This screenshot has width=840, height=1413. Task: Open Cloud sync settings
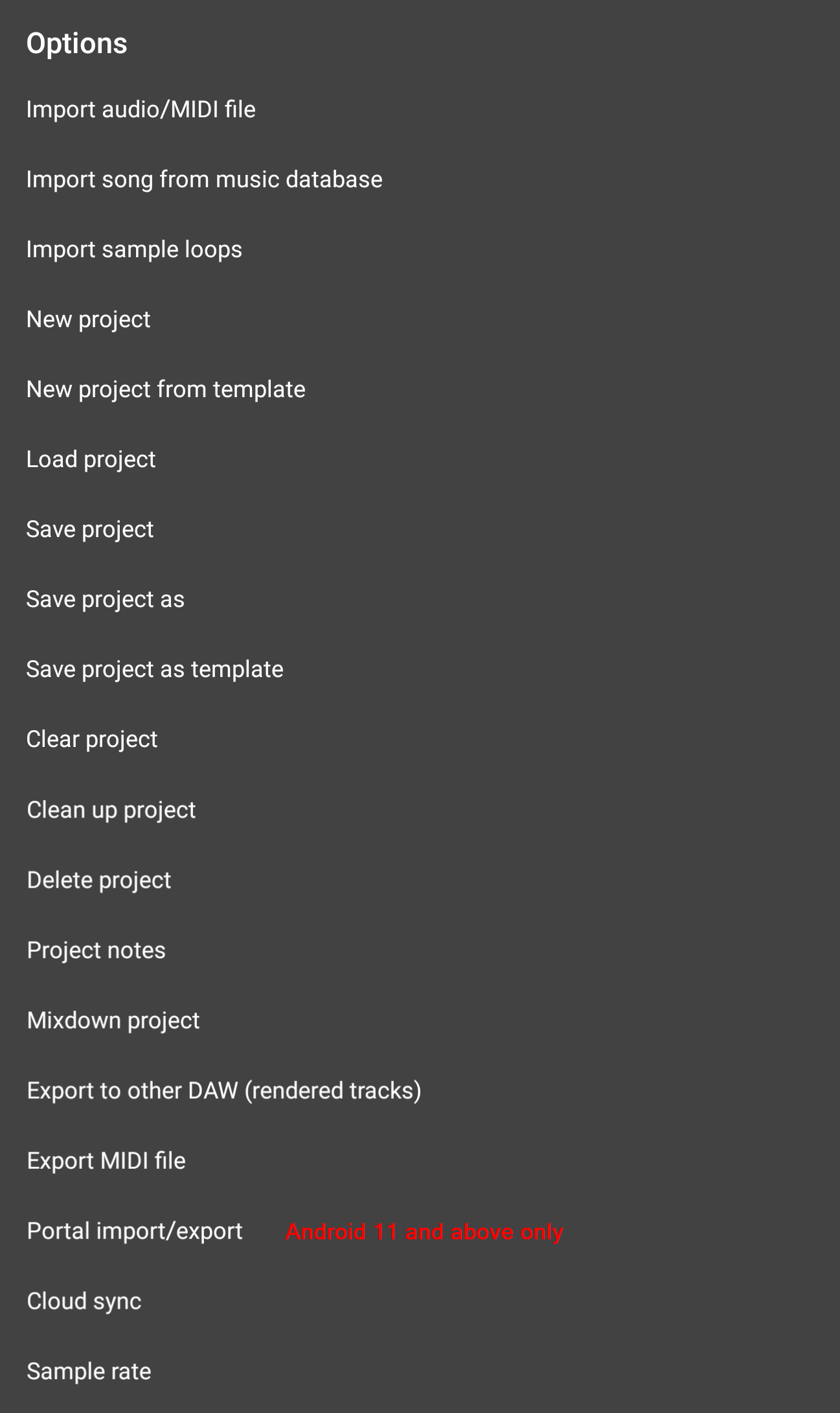[x=84, y=1301]
